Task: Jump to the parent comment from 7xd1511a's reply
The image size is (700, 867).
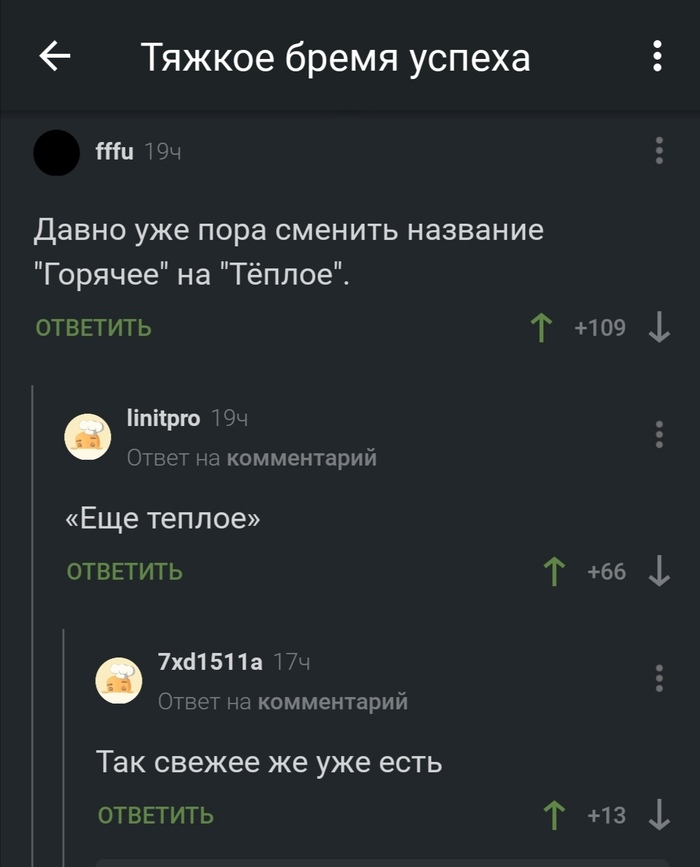Action: tap(332, 702)
